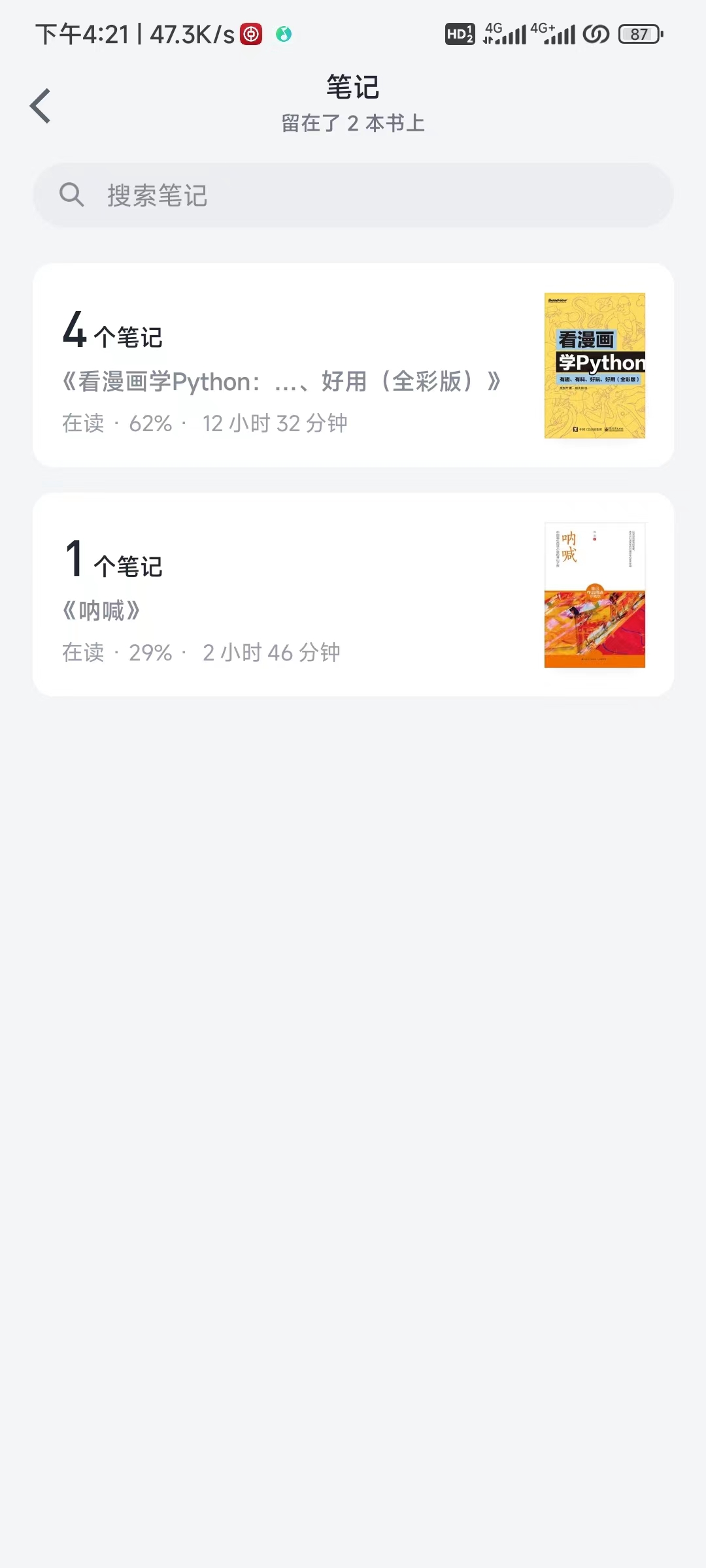Tap the 搜索笔记 search box

[353, 195]
